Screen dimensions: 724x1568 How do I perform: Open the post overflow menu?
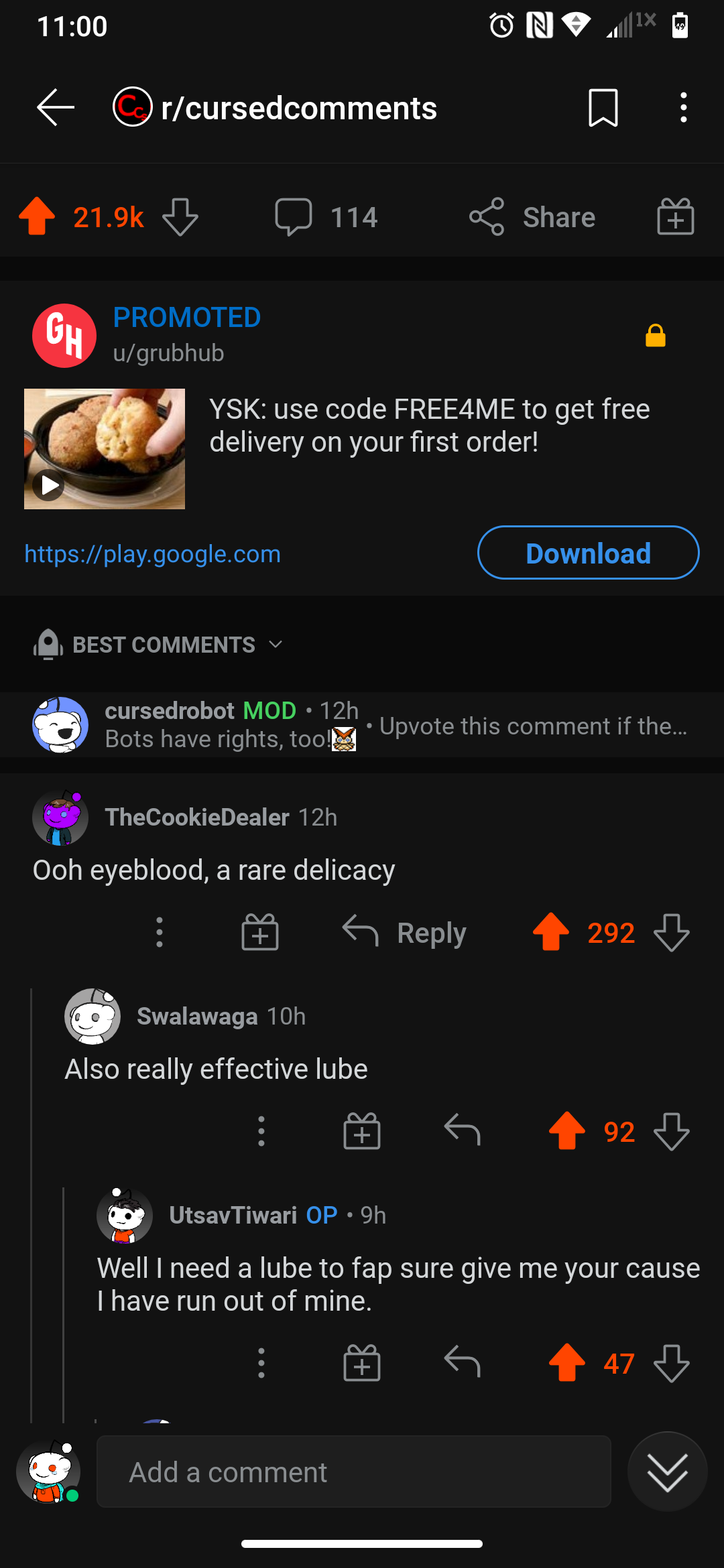tap(683, 107)
